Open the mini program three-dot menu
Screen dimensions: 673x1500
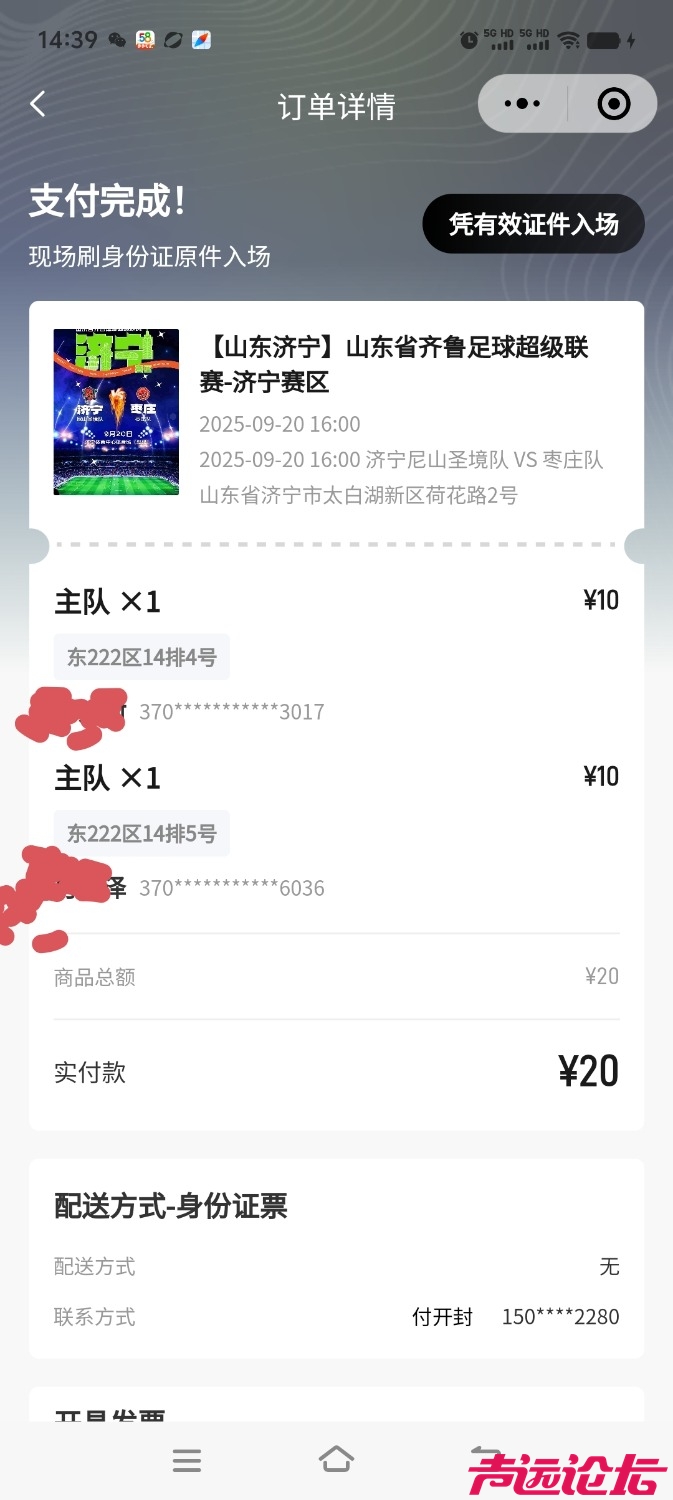click(522, 104)
